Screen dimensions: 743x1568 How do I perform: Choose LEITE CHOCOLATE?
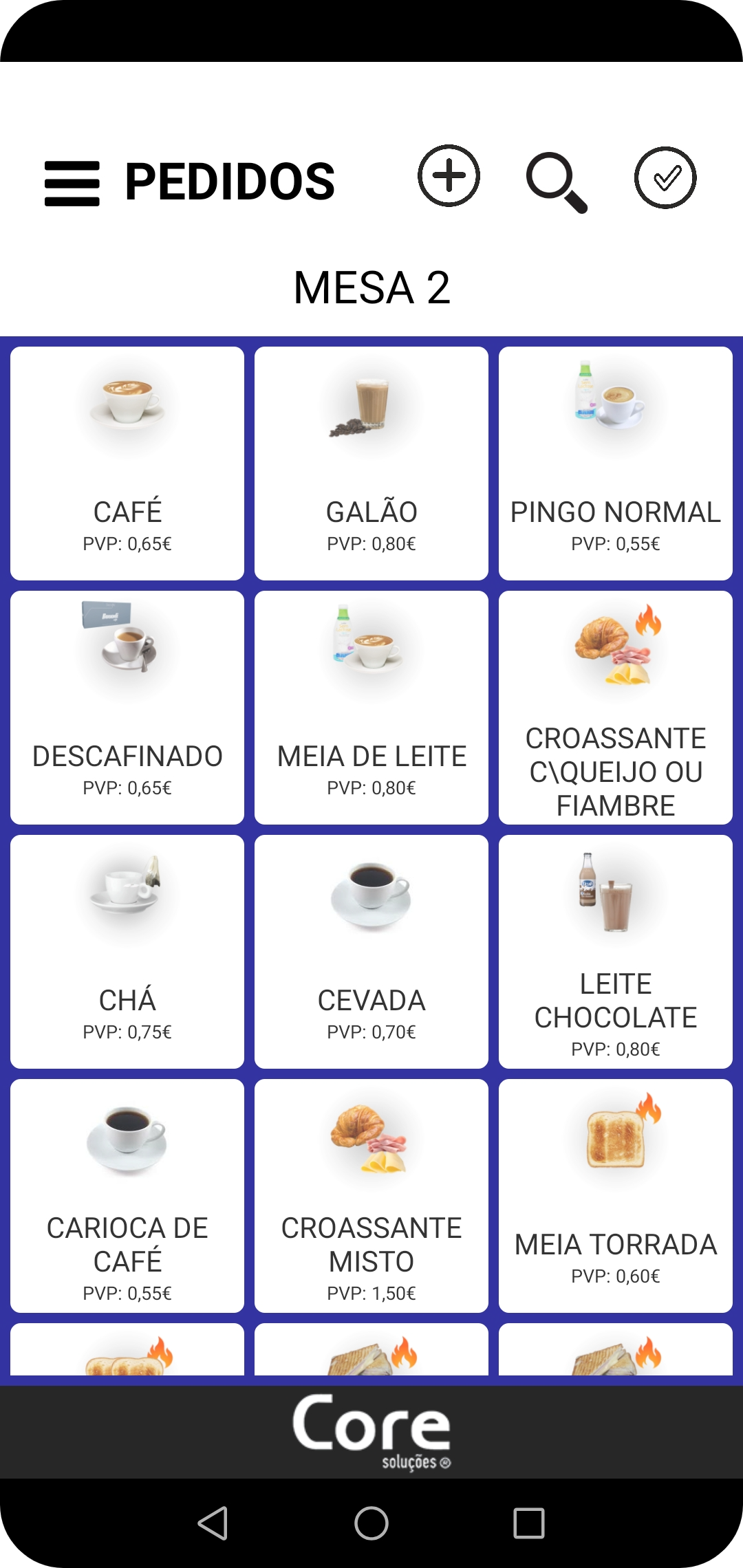(615, 951)
